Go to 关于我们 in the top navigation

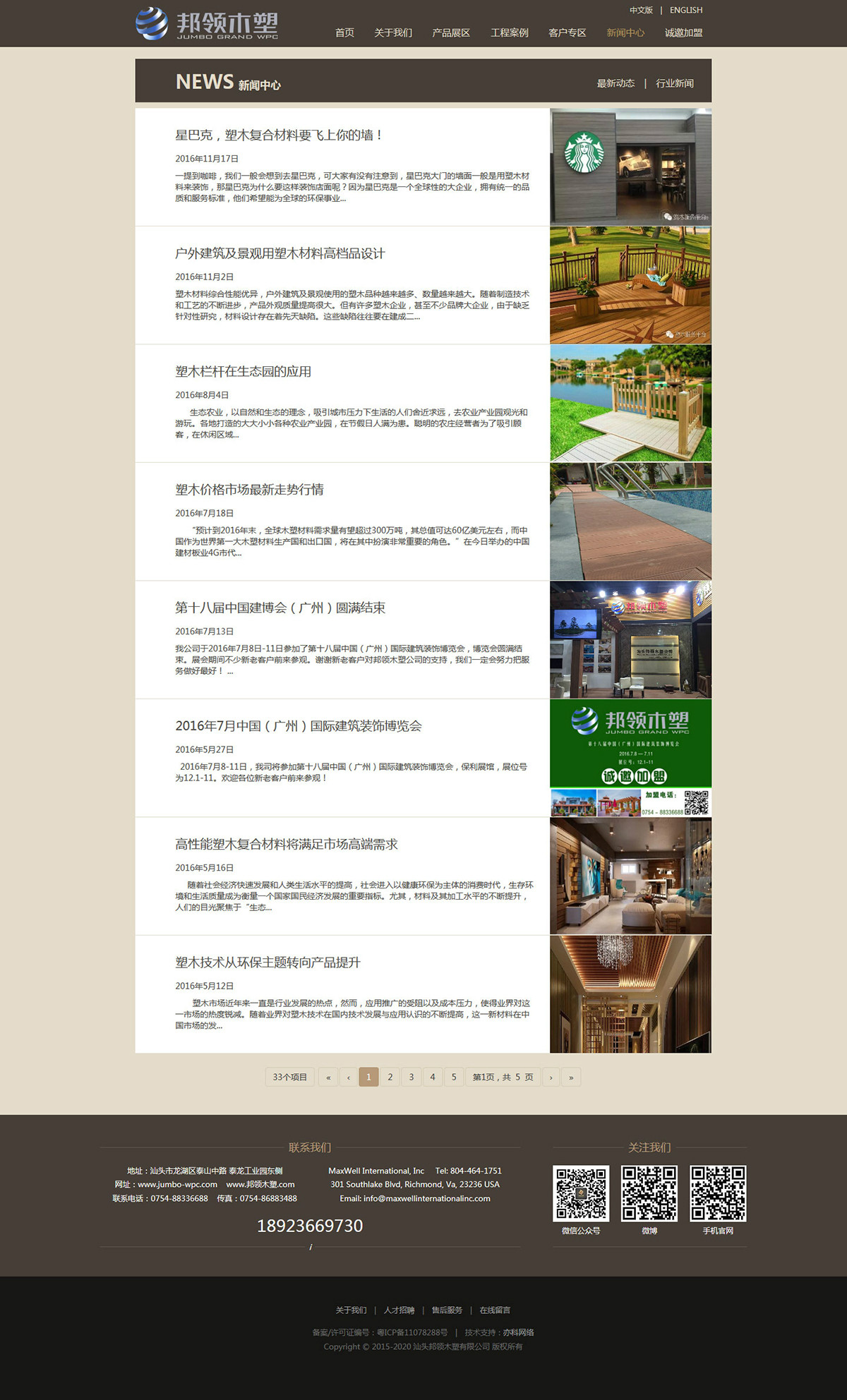coord(393,32)
